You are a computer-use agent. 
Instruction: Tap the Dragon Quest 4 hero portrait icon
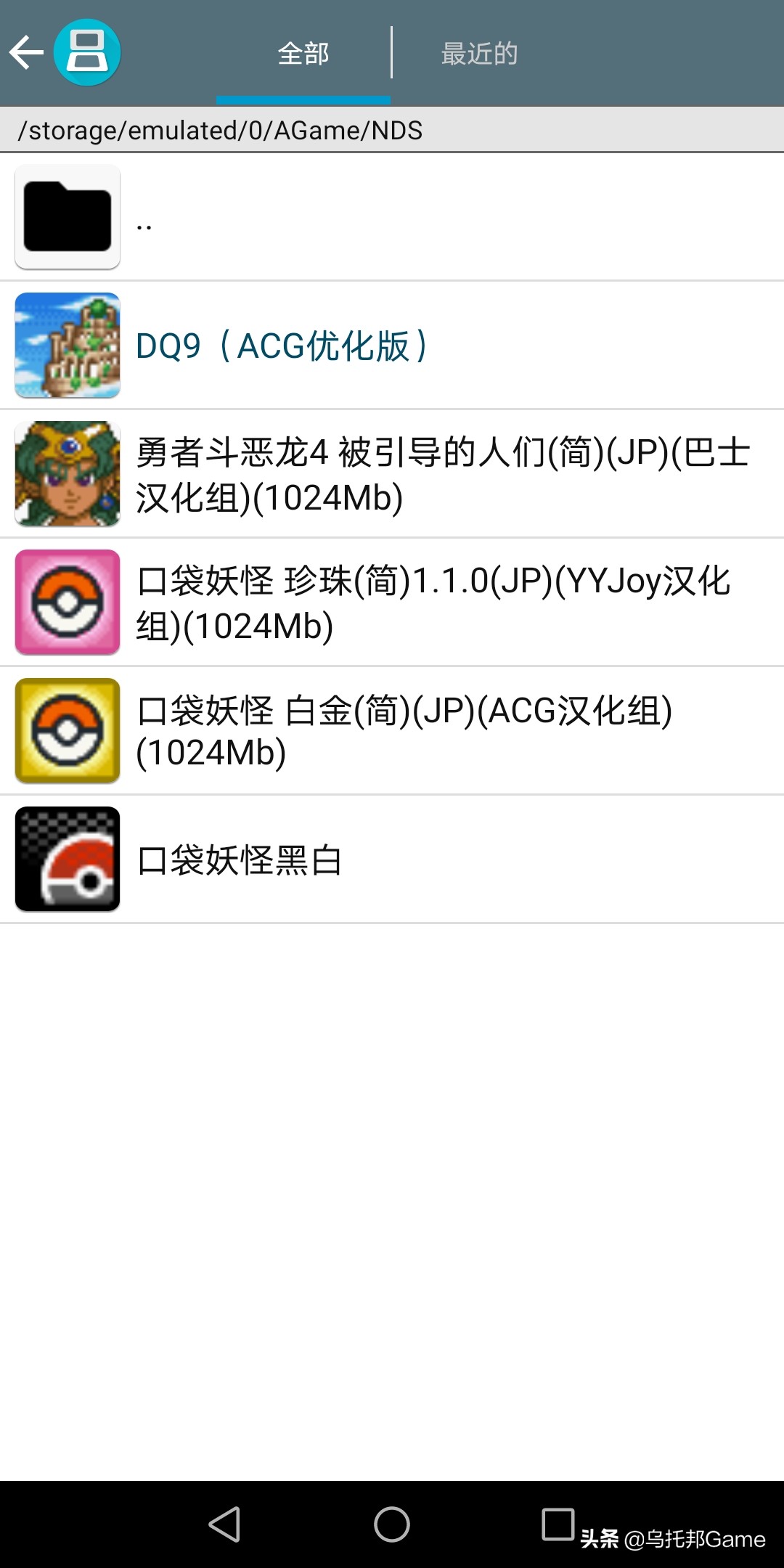point(66,473)
